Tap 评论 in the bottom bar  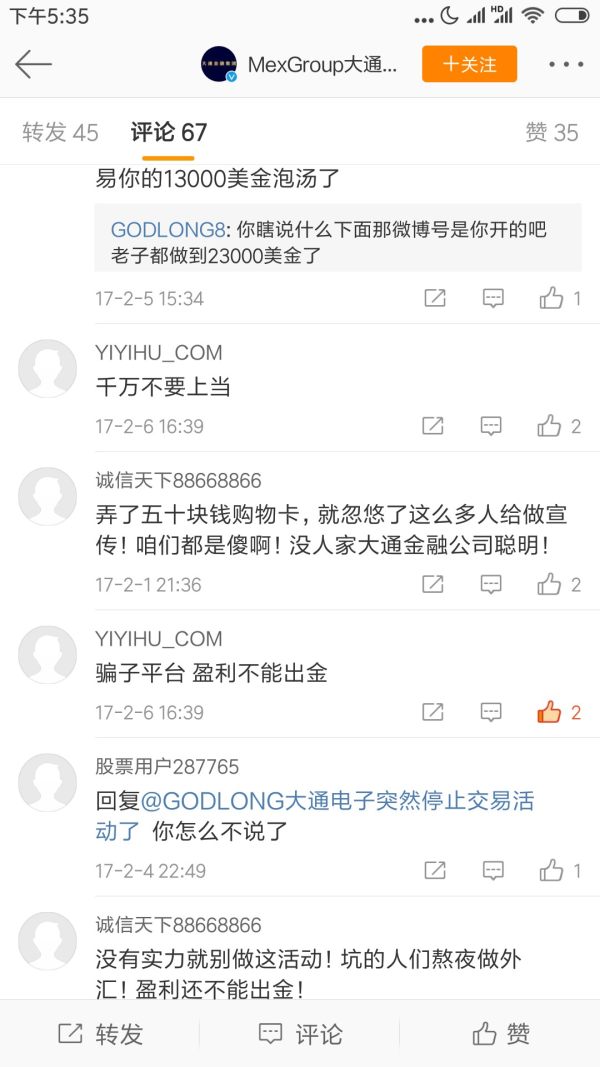tap(300, 1034)
